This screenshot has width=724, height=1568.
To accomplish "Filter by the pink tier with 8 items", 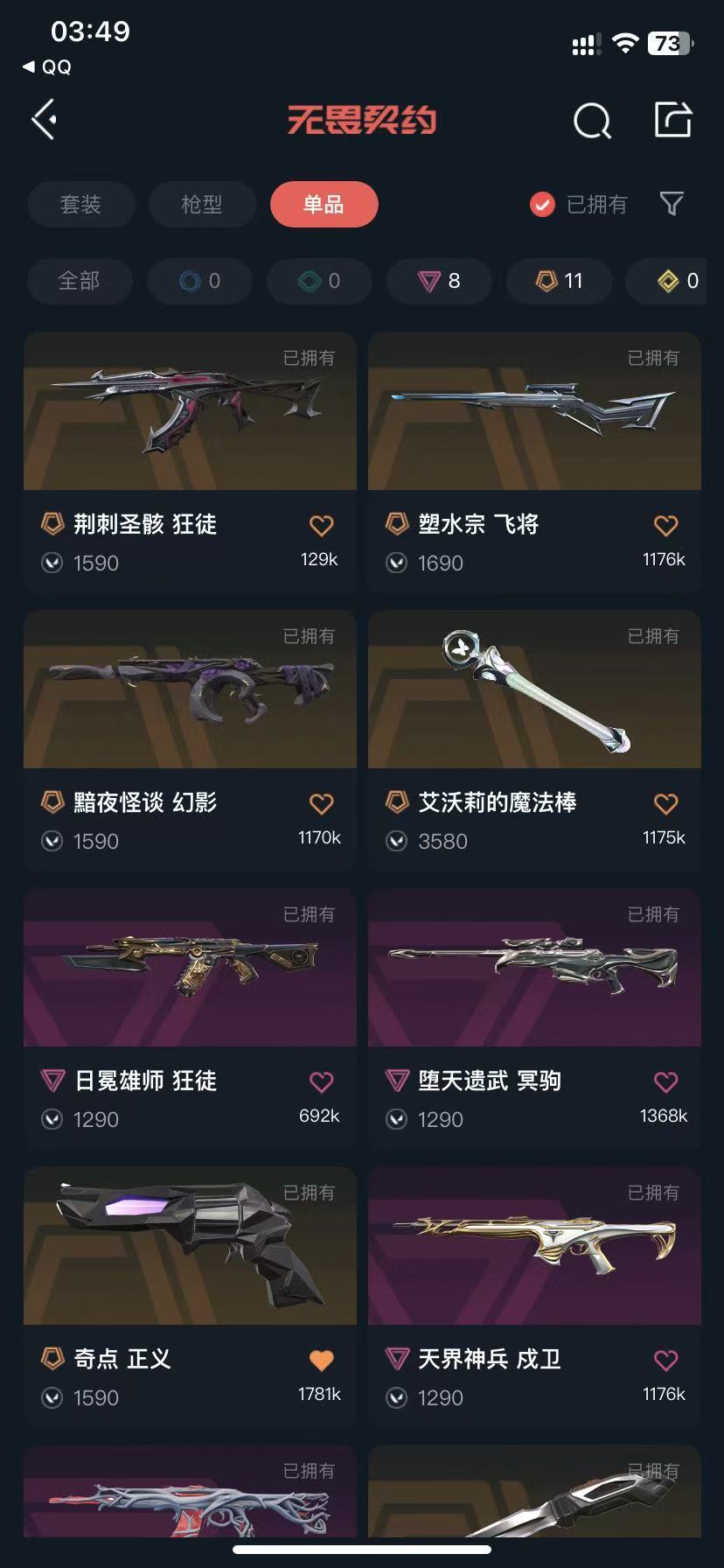I will tap(439, 281).
